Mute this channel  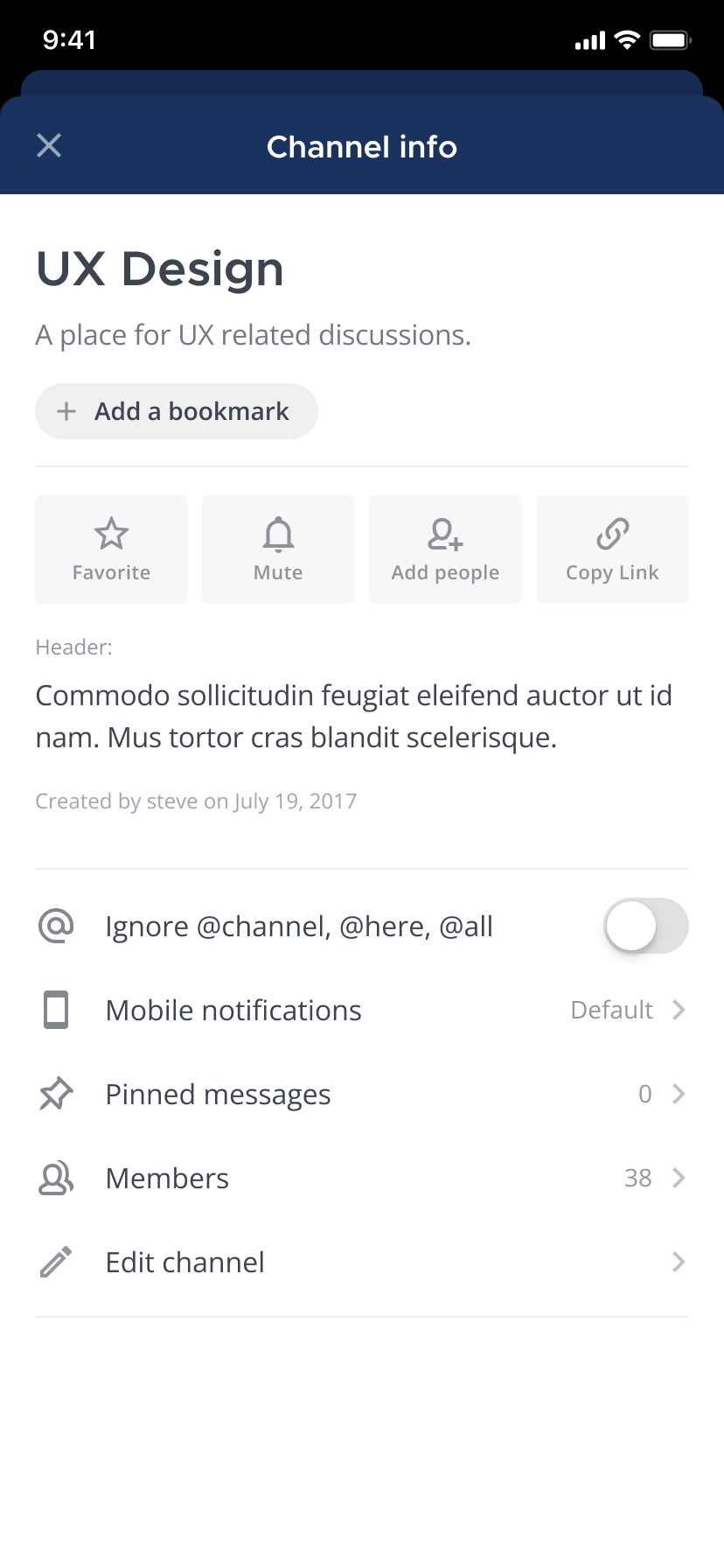click(278, 549)
